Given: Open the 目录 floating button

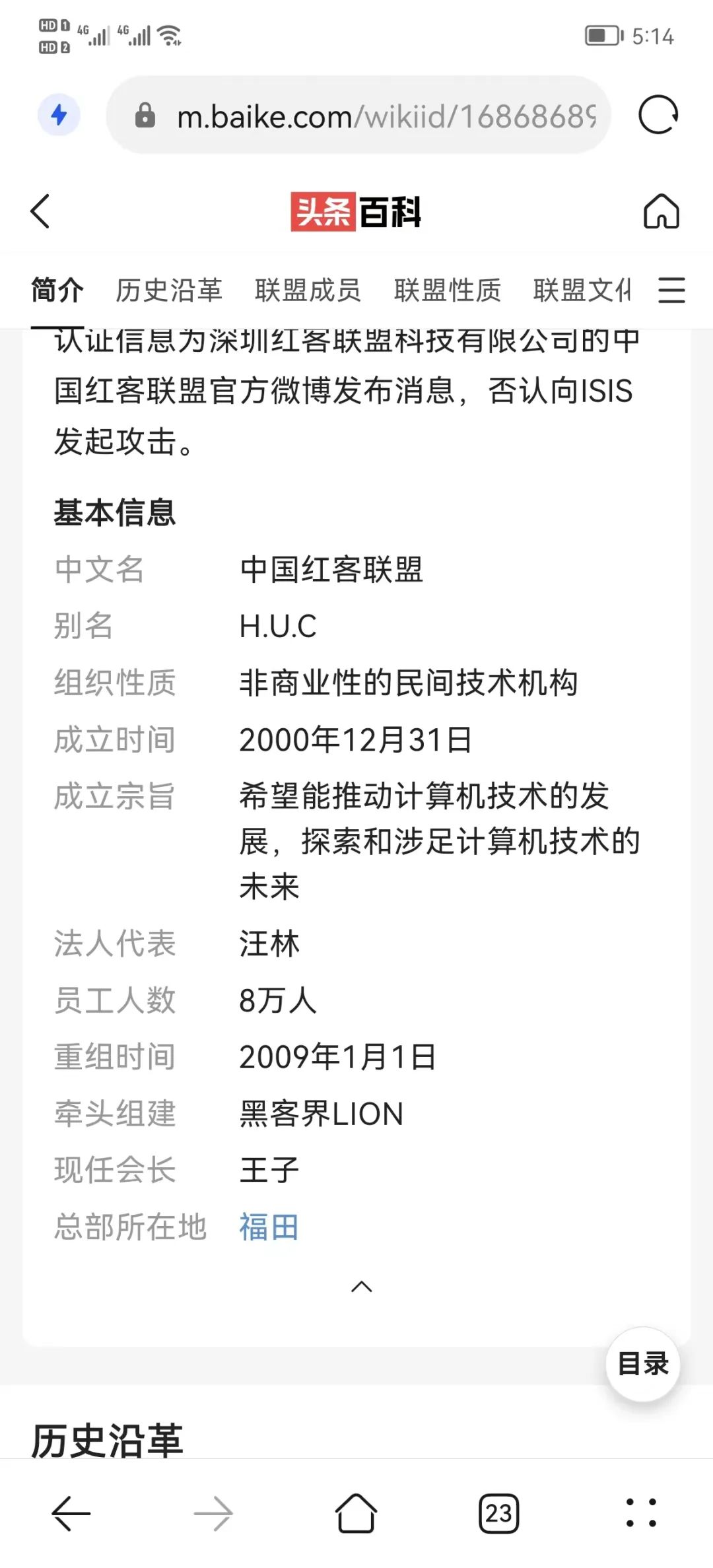Looking at the screenshot, I should click(643, 1363).
